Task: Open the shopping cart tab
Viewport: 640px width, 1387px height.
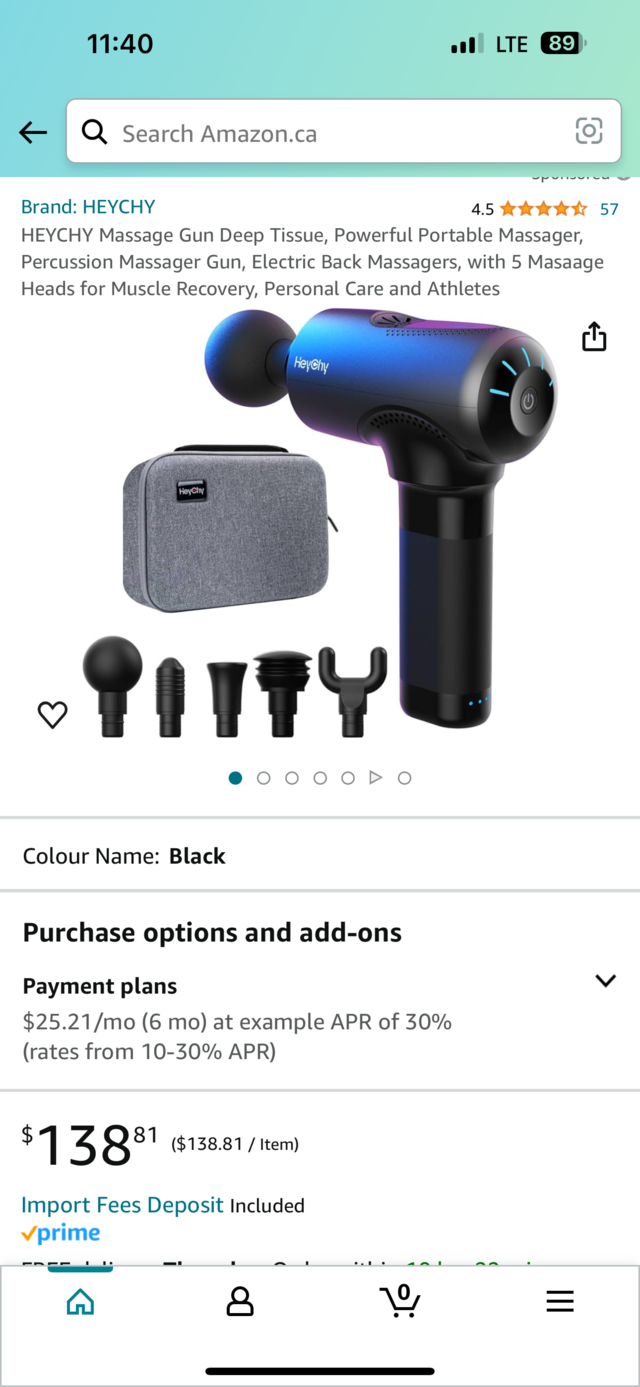Action: coord(400,1301)
